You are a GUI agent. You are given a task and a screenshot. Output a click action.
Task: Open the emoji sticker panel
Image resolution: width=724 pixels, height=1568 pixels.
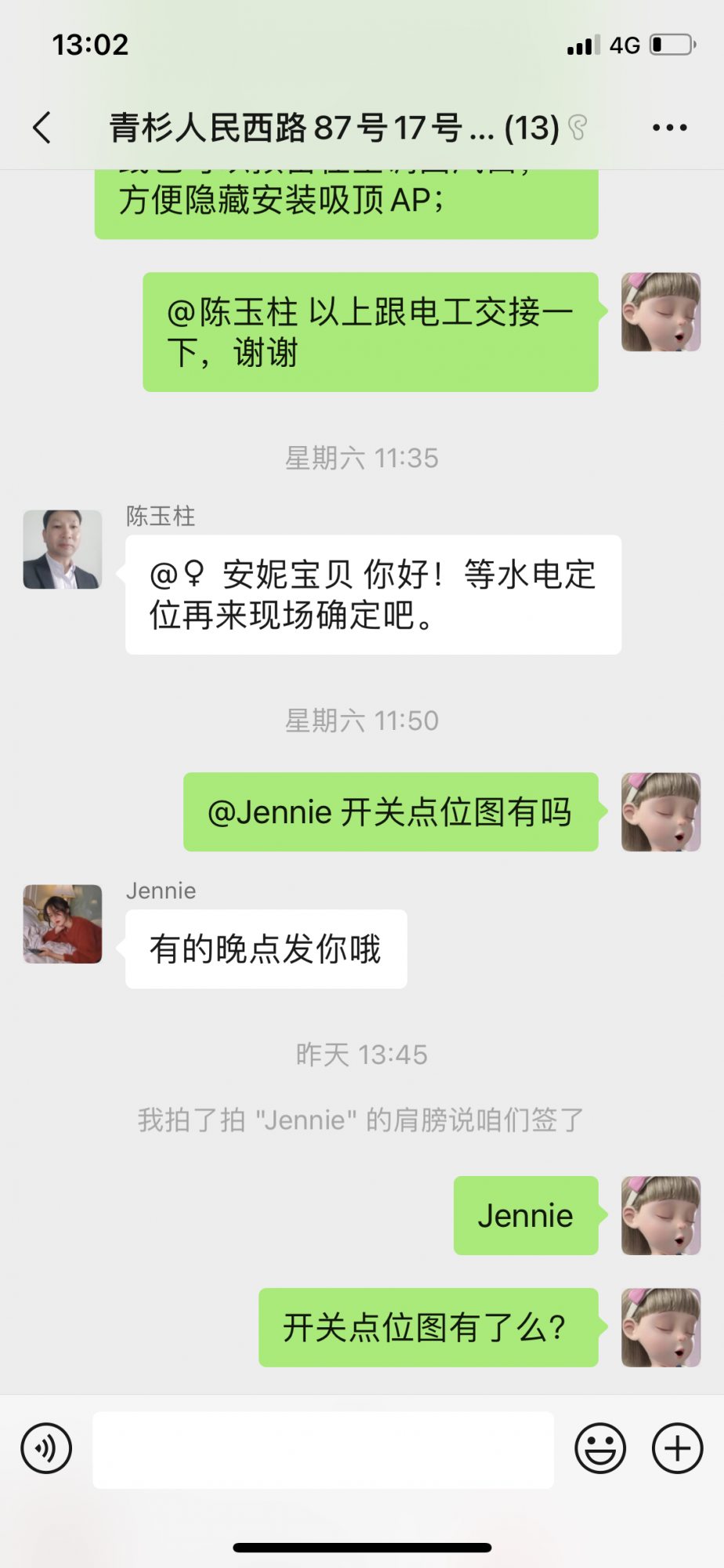(x=600, y=1448)
